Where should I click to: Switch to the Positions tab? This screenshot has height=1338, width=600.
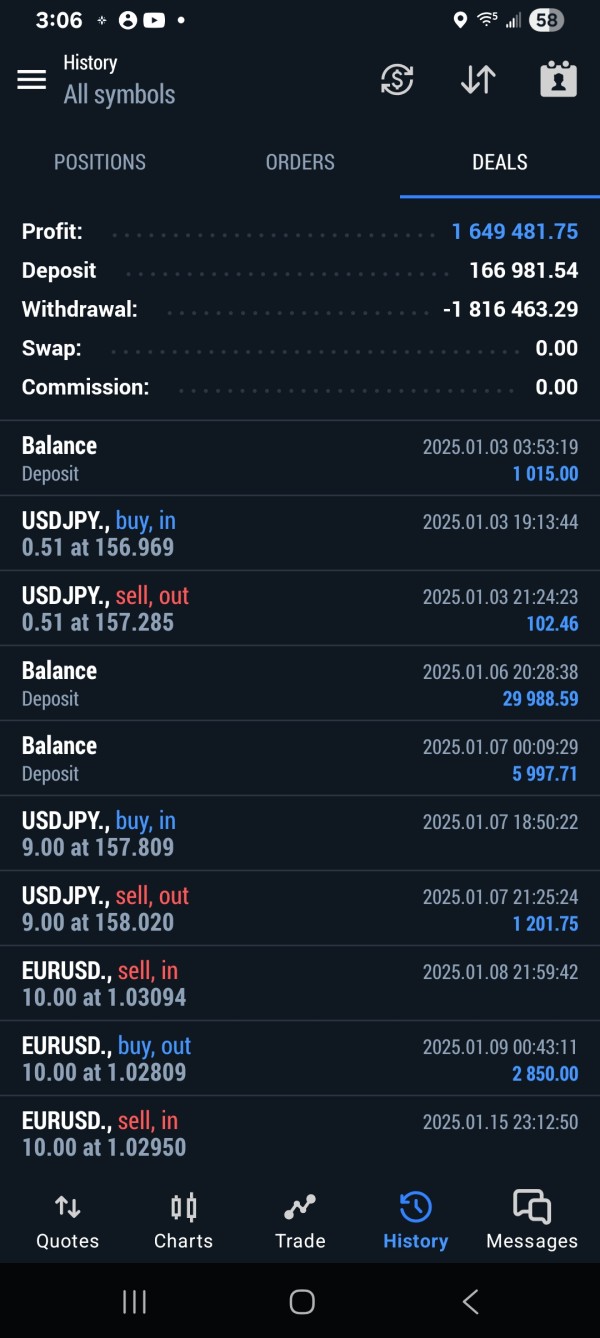(100, 162)
